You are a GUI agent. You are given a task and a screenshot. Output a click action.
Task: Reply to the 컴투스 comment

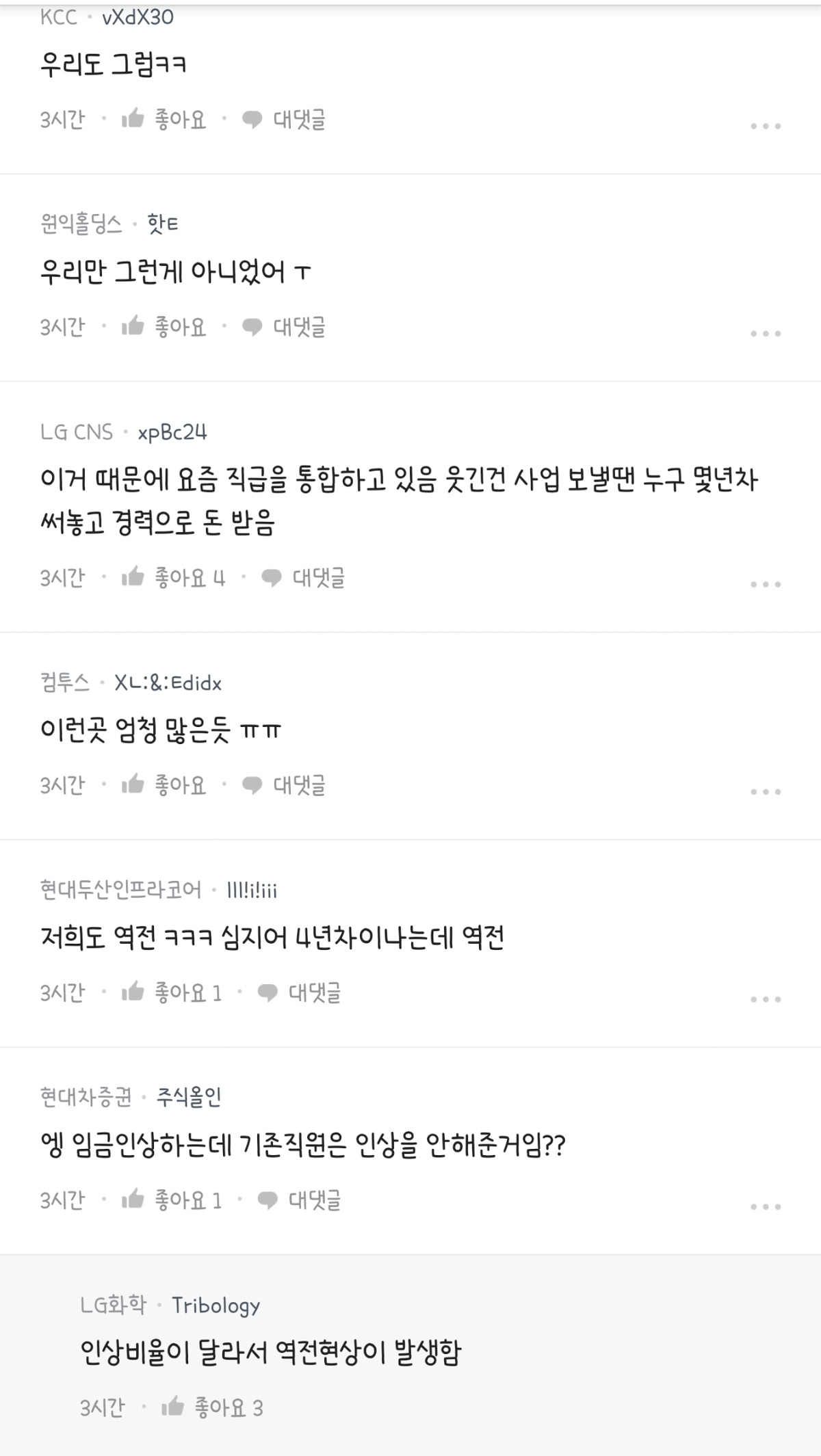284,785
